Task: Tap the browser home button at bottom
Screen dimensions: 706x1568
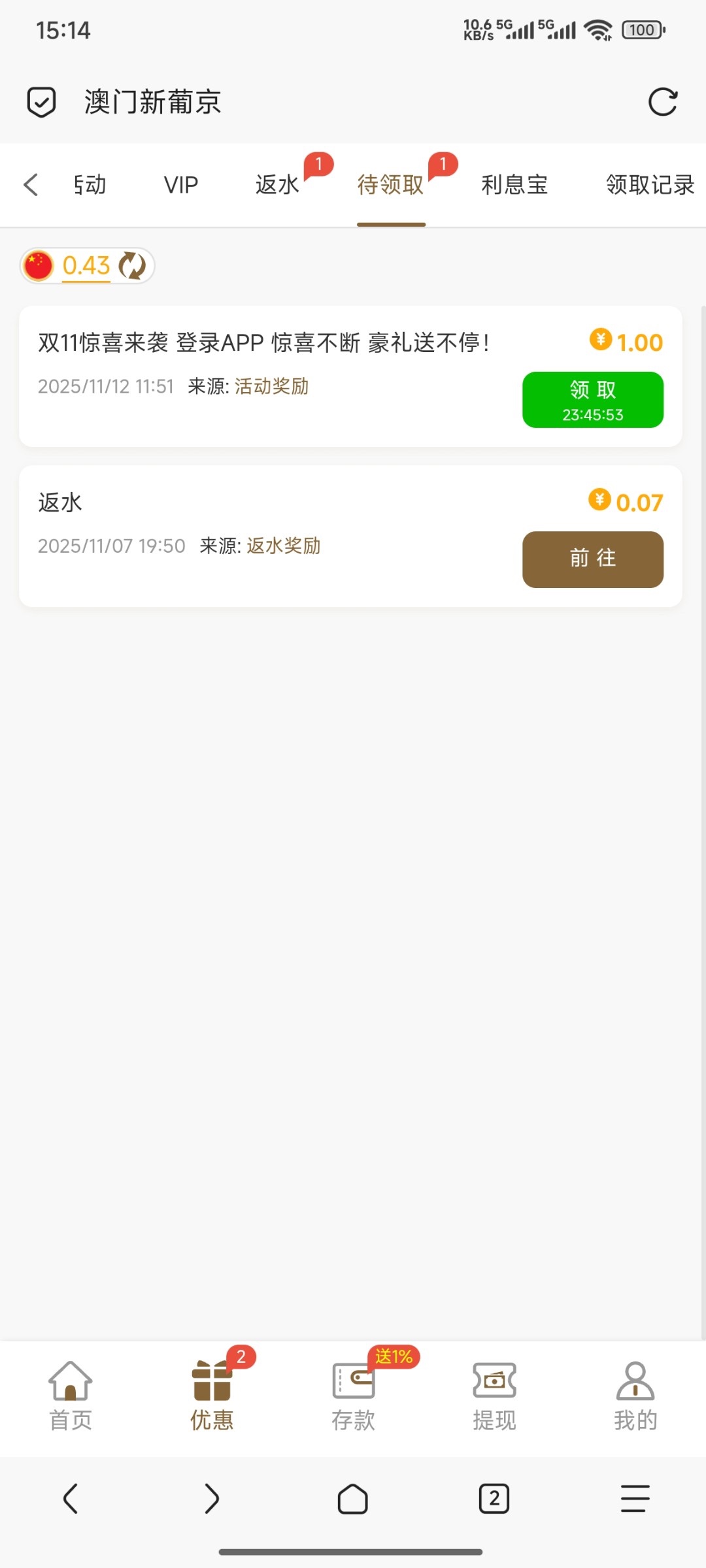Action: [352, 1499]
